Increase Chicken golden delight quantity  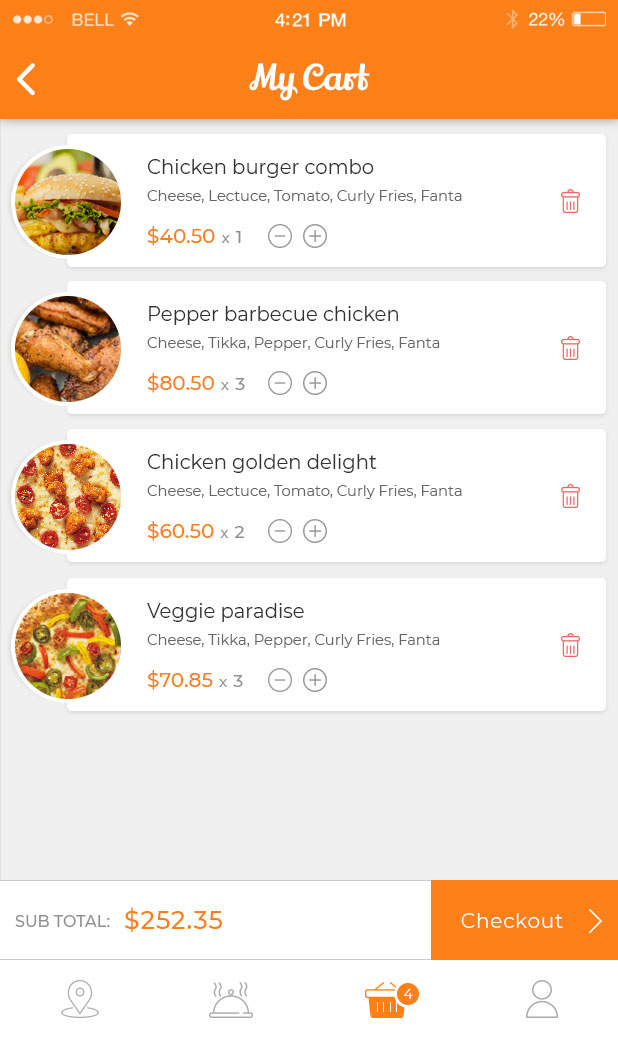pos(315,531)
